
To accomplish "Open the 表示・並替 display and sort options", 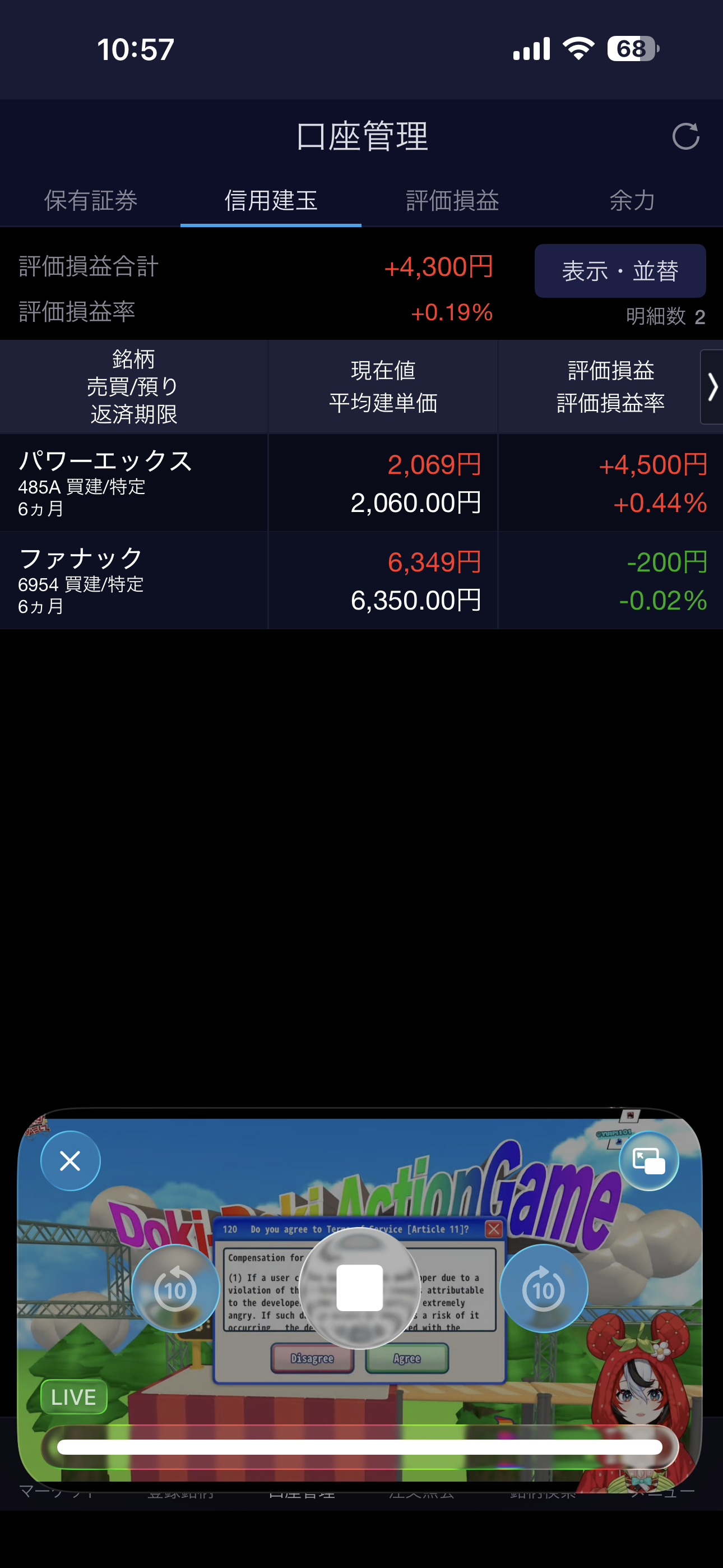I will click(619, 271).
